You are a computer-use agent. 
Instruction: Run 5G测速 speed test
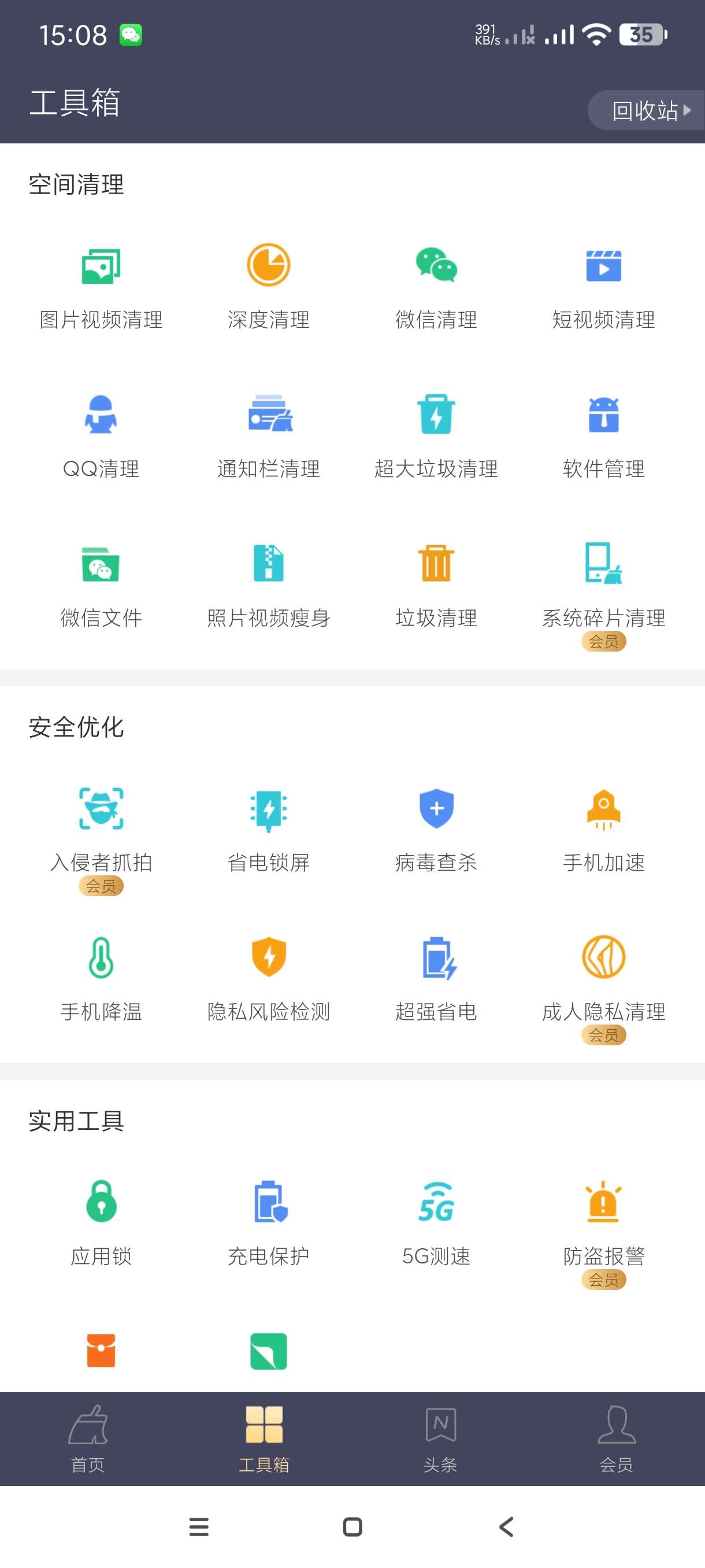tap(436, 1222)
